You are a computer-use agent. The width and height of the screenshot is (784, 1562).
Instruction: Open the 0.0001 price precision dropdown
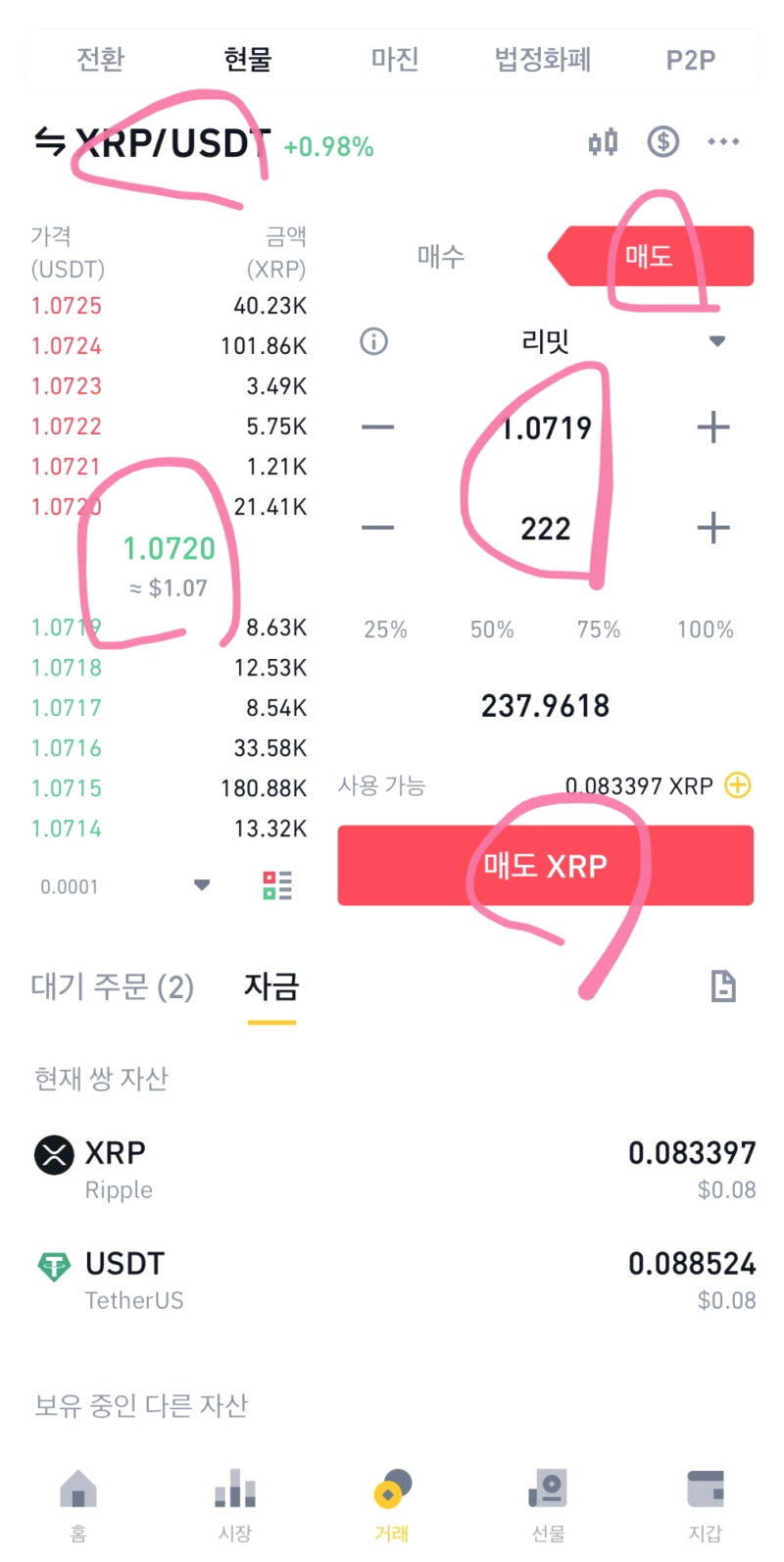[202, 885]
